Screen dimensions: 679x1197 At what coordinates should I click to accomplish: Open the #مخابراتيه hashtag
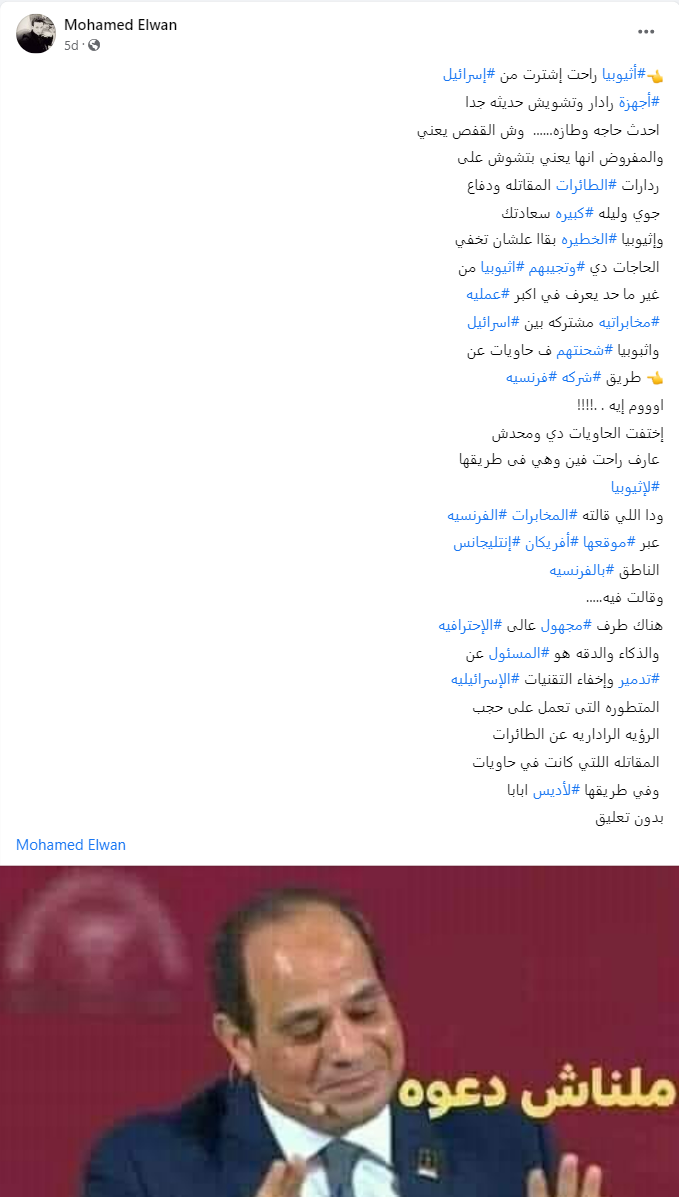627,322
